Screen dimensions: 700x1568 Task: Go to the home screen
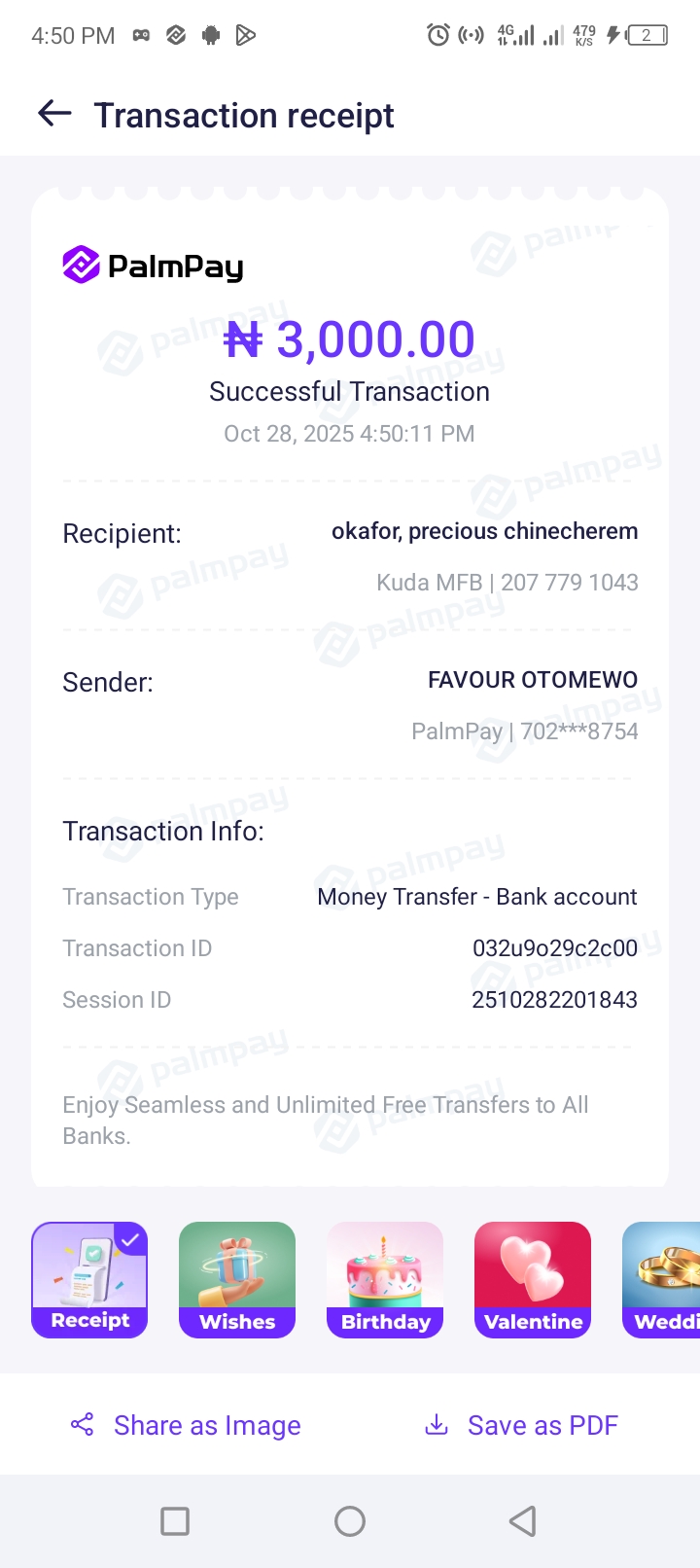[350, 1520]
